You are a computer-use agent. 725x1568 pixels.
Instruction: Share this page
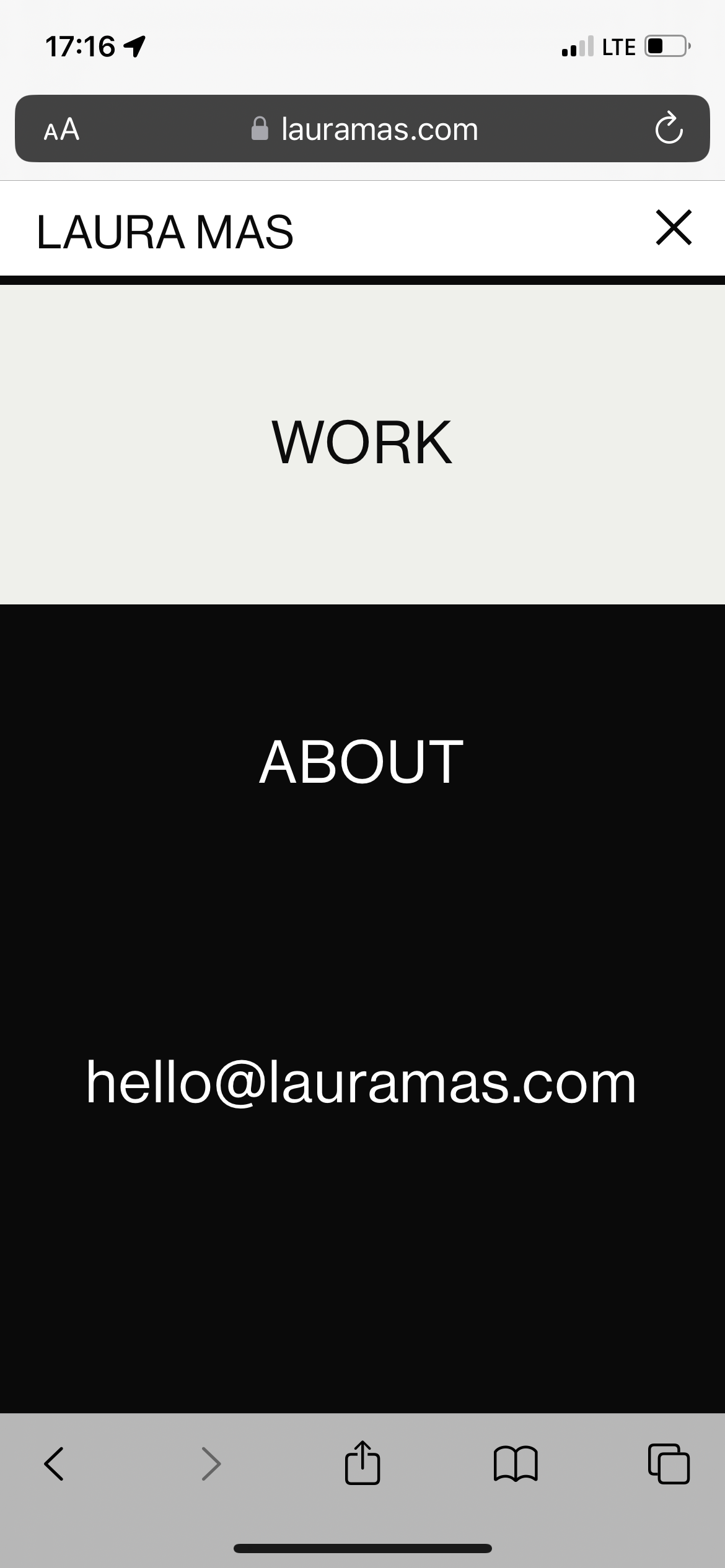tap(362, 1463)
